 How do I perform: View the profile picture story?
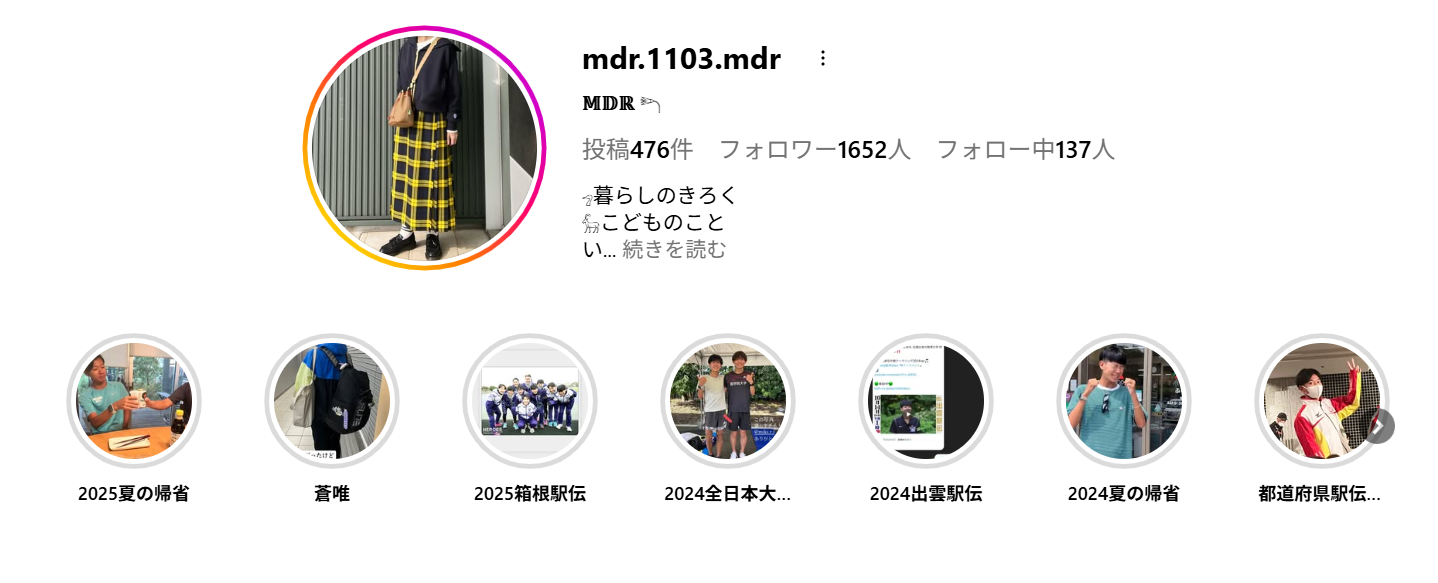pos(424,148)
